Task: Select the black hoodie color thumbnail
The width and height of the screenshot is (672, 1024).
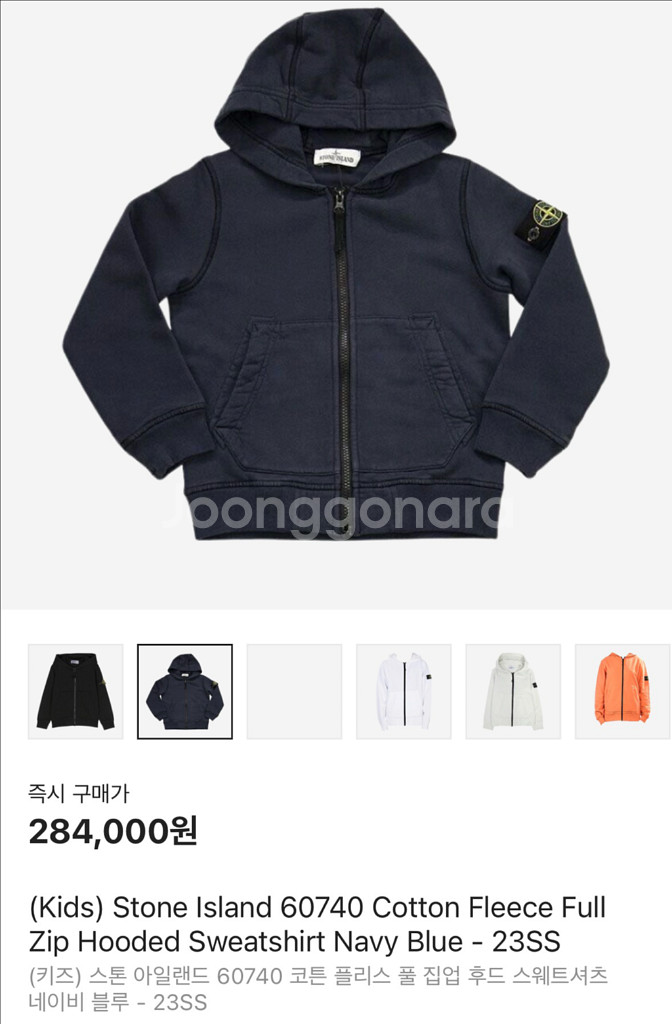Action: coord(76,691)
